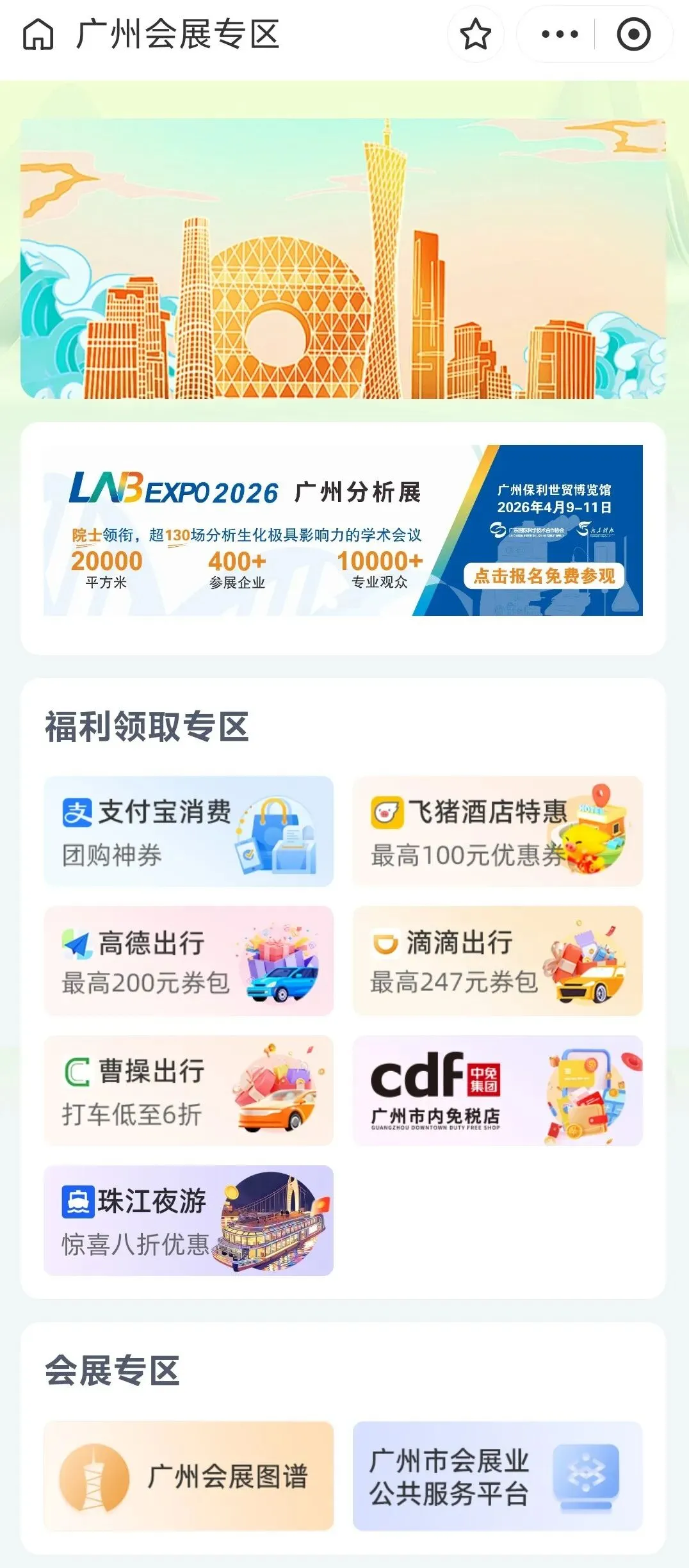Image resolution: width=689 pixels, height=1568 pixels.
Task: Claim the 飞猪酒店特惠 coupon card
Action: click(x=497, y=831)
